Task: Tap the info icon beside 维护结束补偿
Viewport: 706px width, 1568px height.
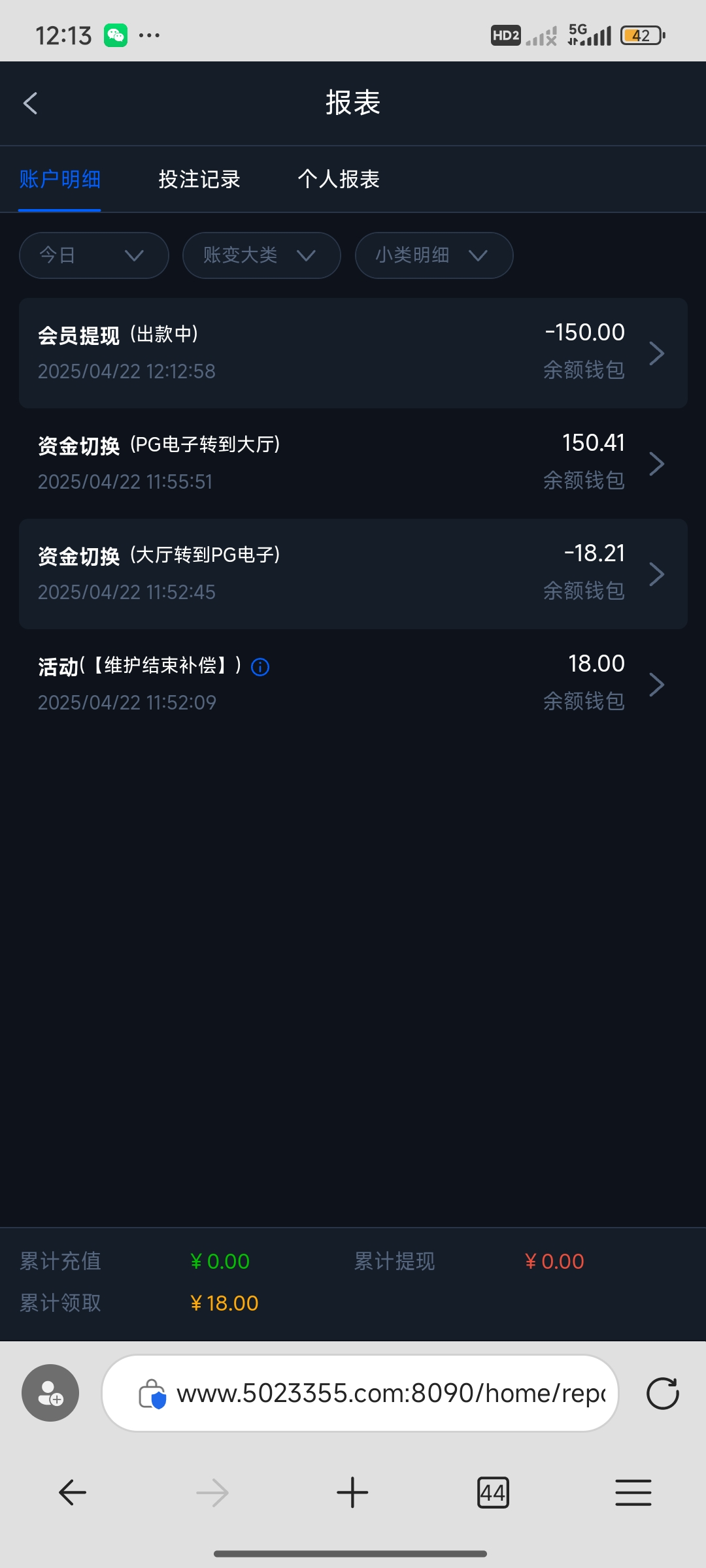Action: pos(260,667)
